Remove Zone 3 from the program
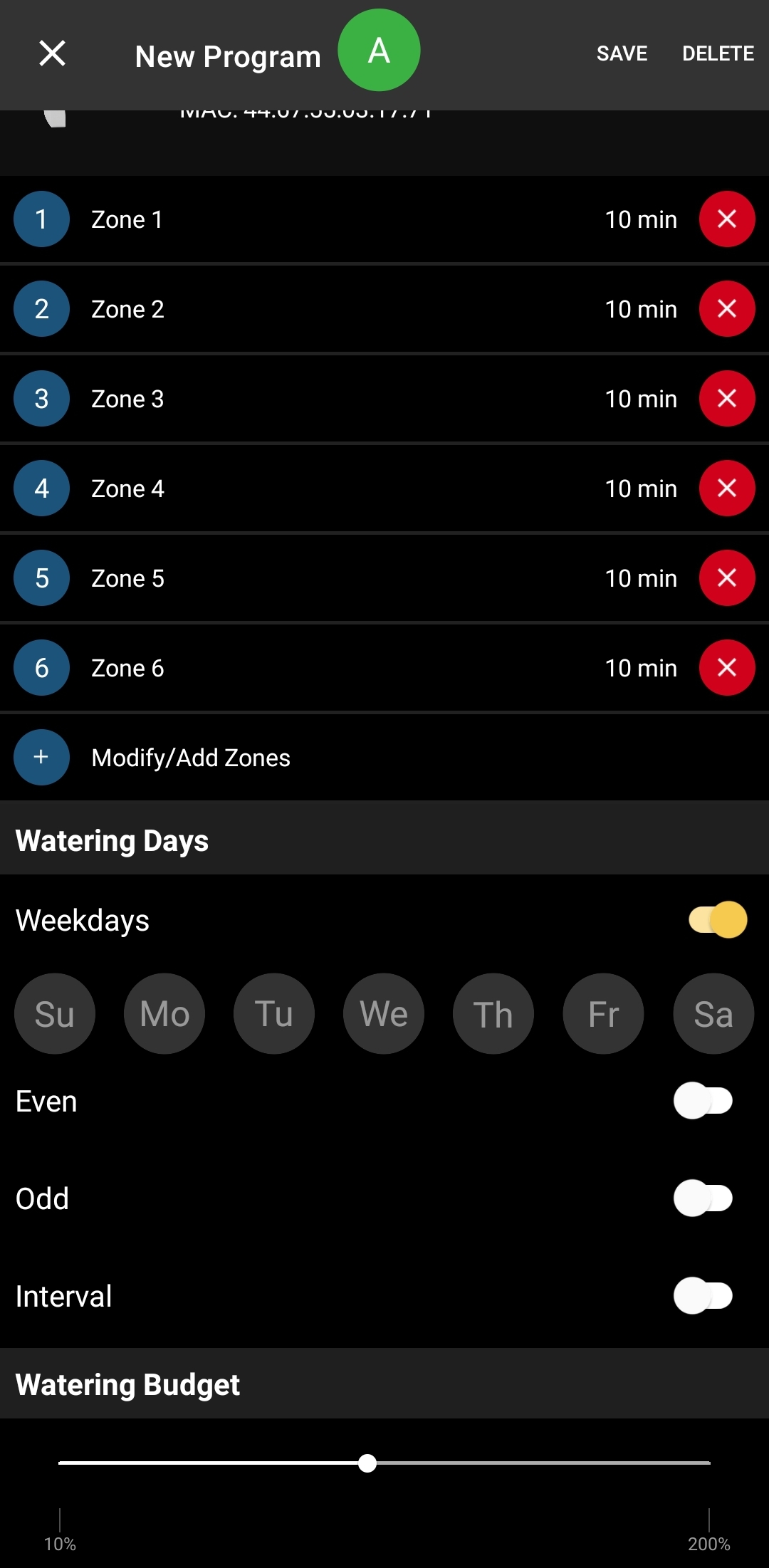Screen dimensions: 769x1568 (x=727, y=399)
